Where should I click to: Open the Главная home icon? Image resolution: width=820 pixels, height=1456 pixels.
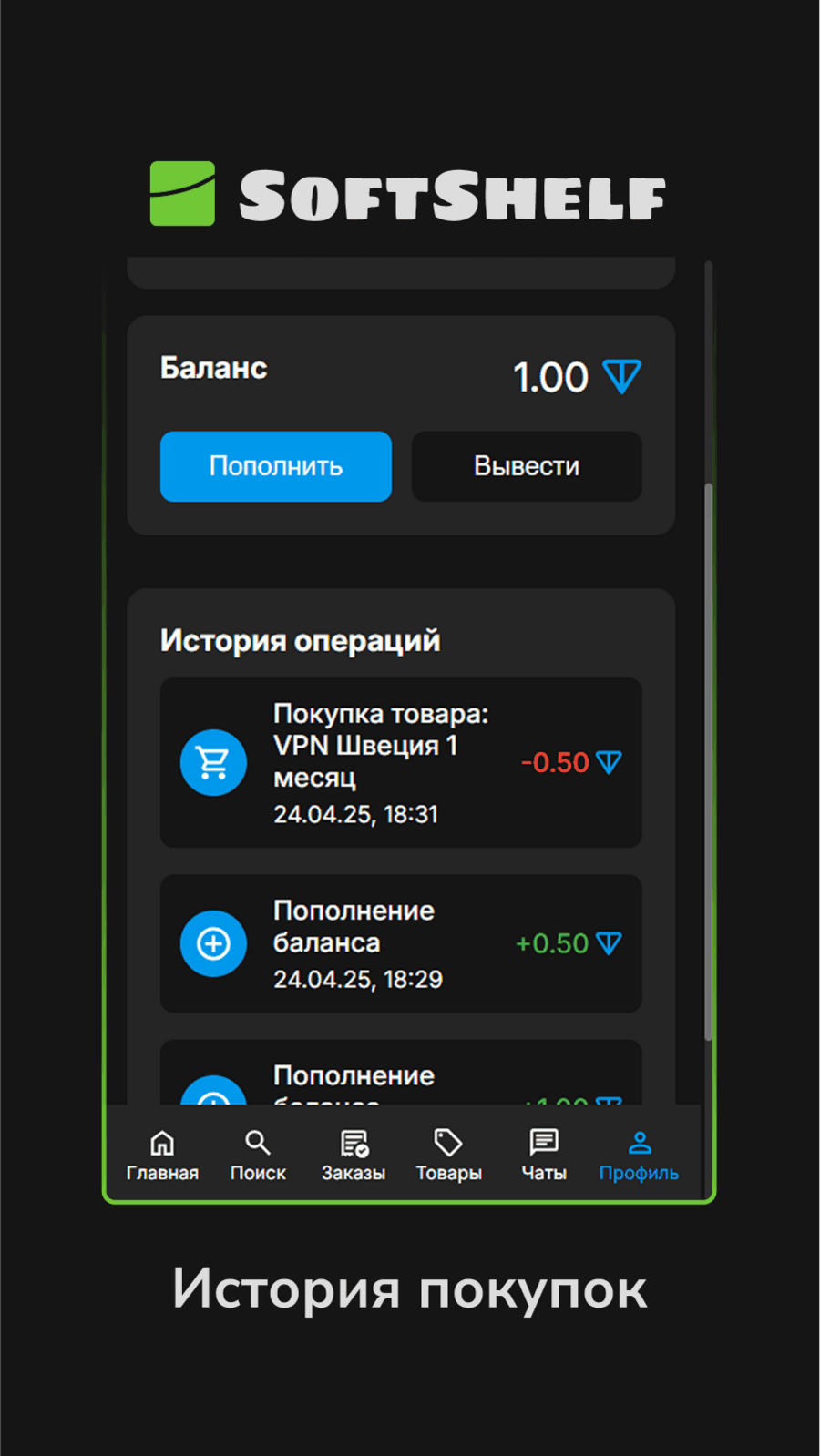pyautogui.click(x=161, y=1142)
